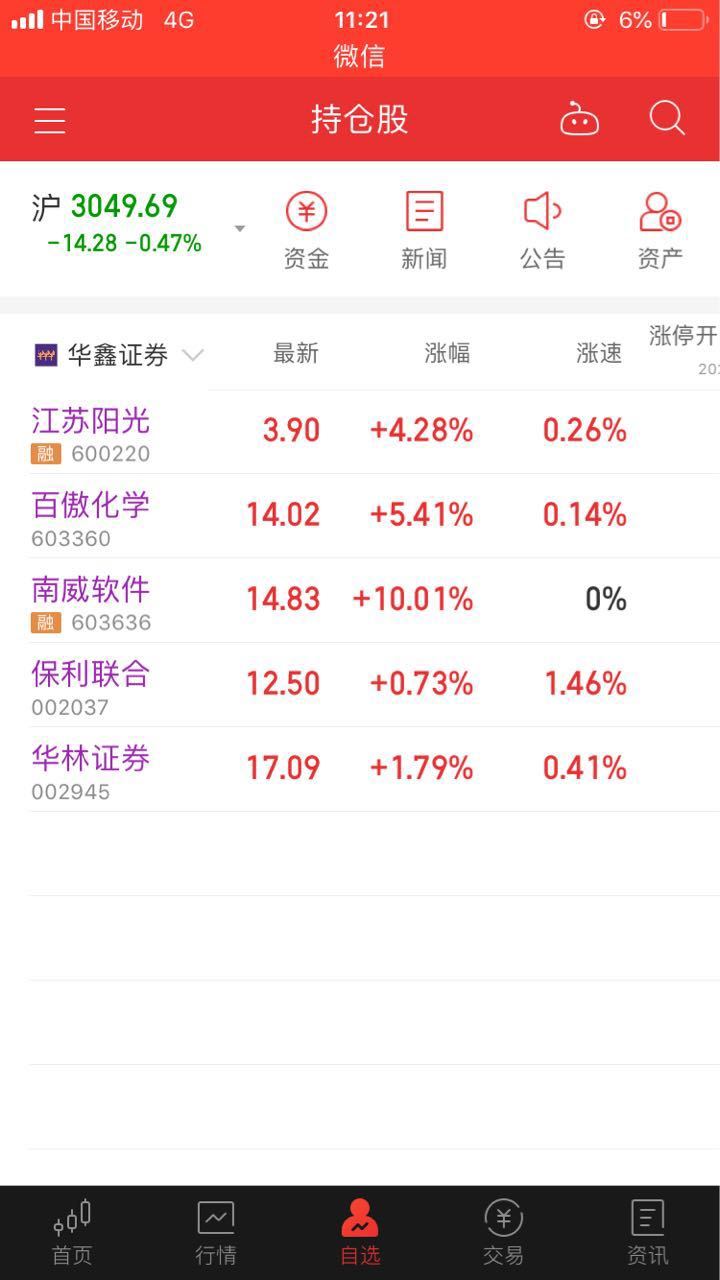This screenshot has height=1280, width=720.
Task: Sort list by 涨速 column
Action: pos(599,353)
